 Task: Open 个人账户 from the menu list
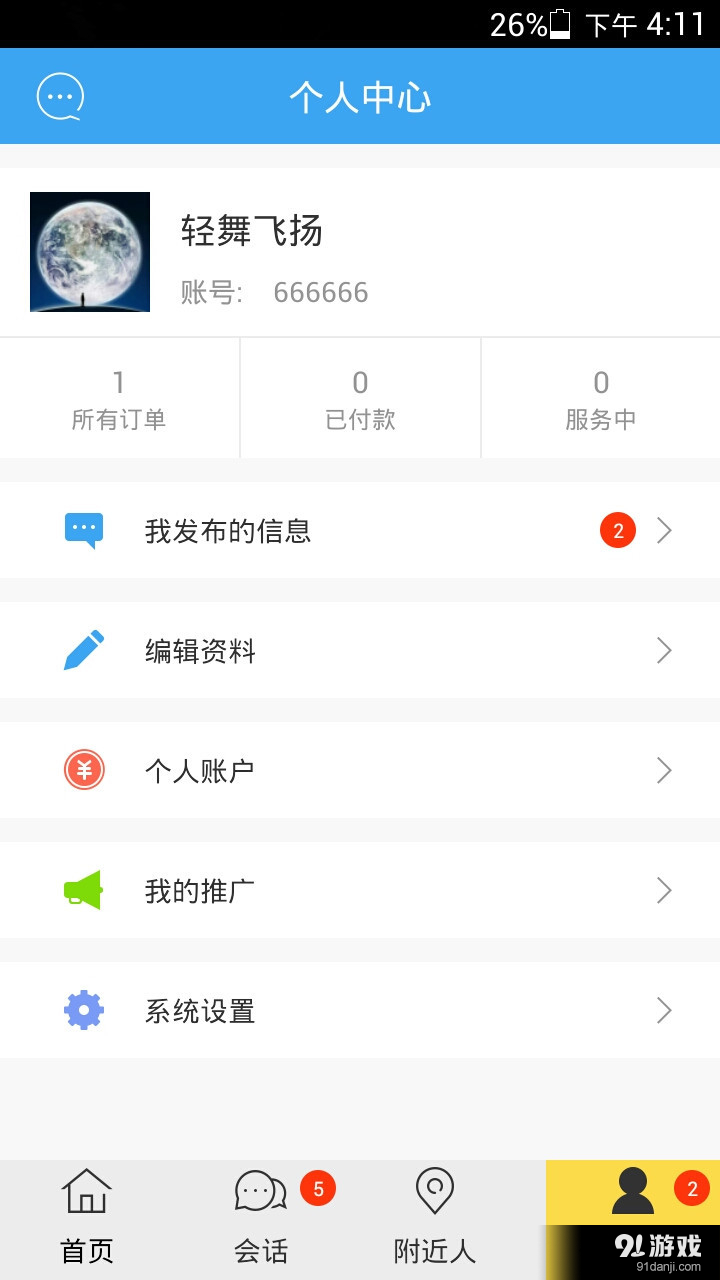click(x=360, y=770)
